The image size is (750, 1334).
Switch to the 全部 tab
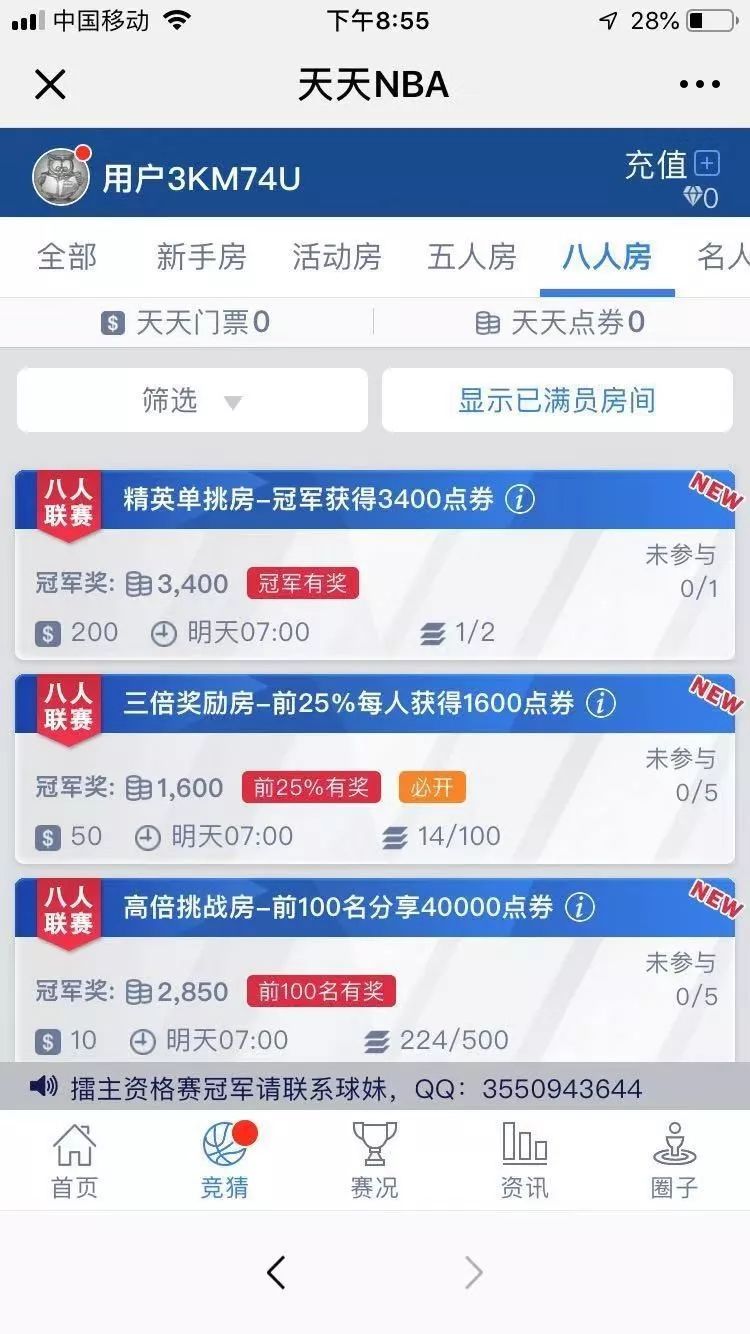(x=67, y=257)
